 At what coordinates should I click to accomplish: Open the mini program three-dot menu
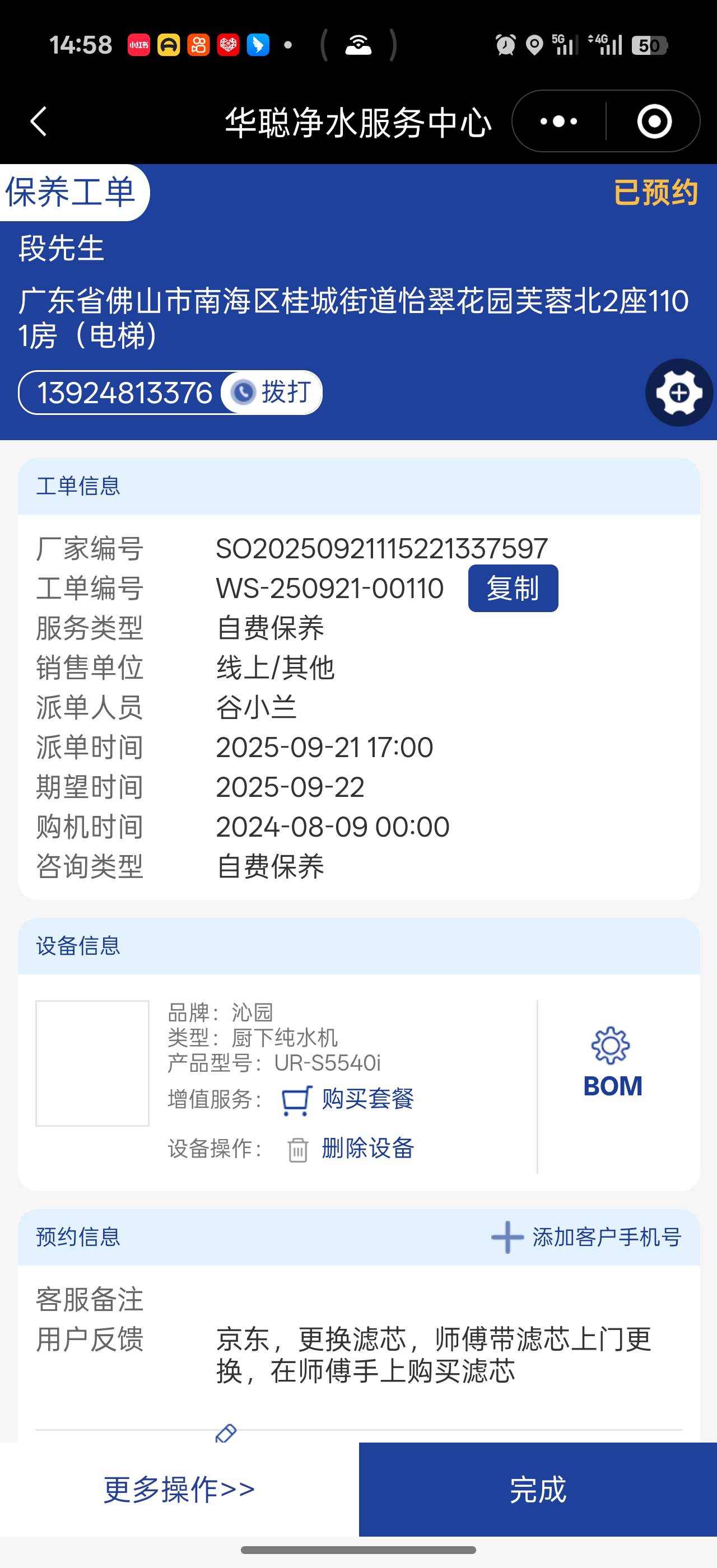click(558, 121)
